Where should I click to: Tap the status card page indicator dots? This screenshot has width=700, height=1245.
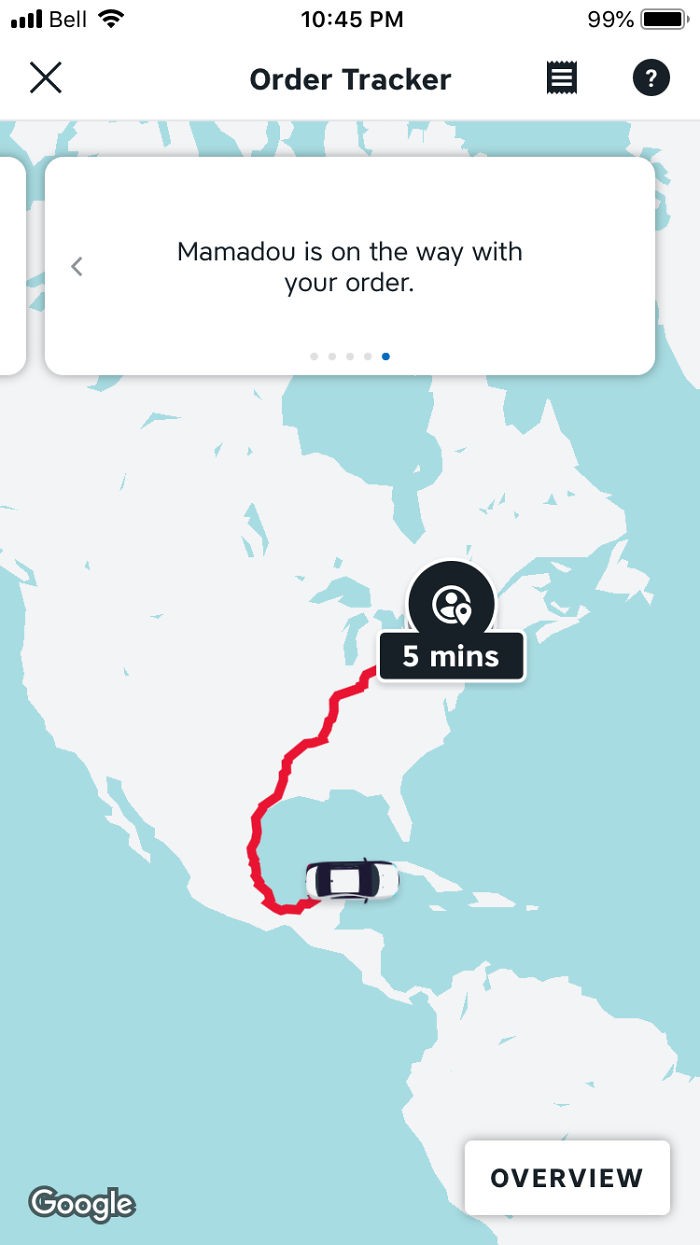(350, 356)
